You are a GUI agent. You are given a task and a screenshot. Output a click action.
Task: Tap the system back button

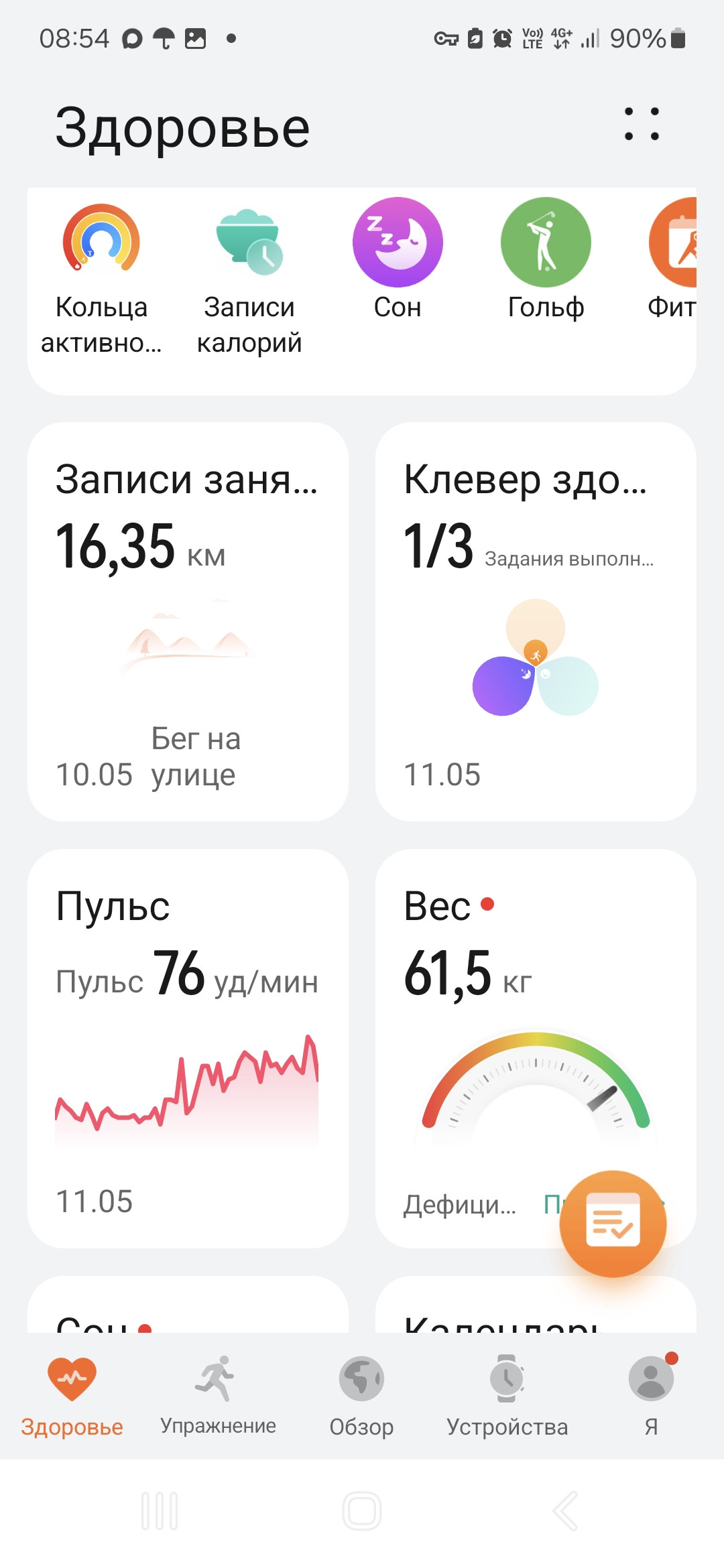tap(564, 1511)
